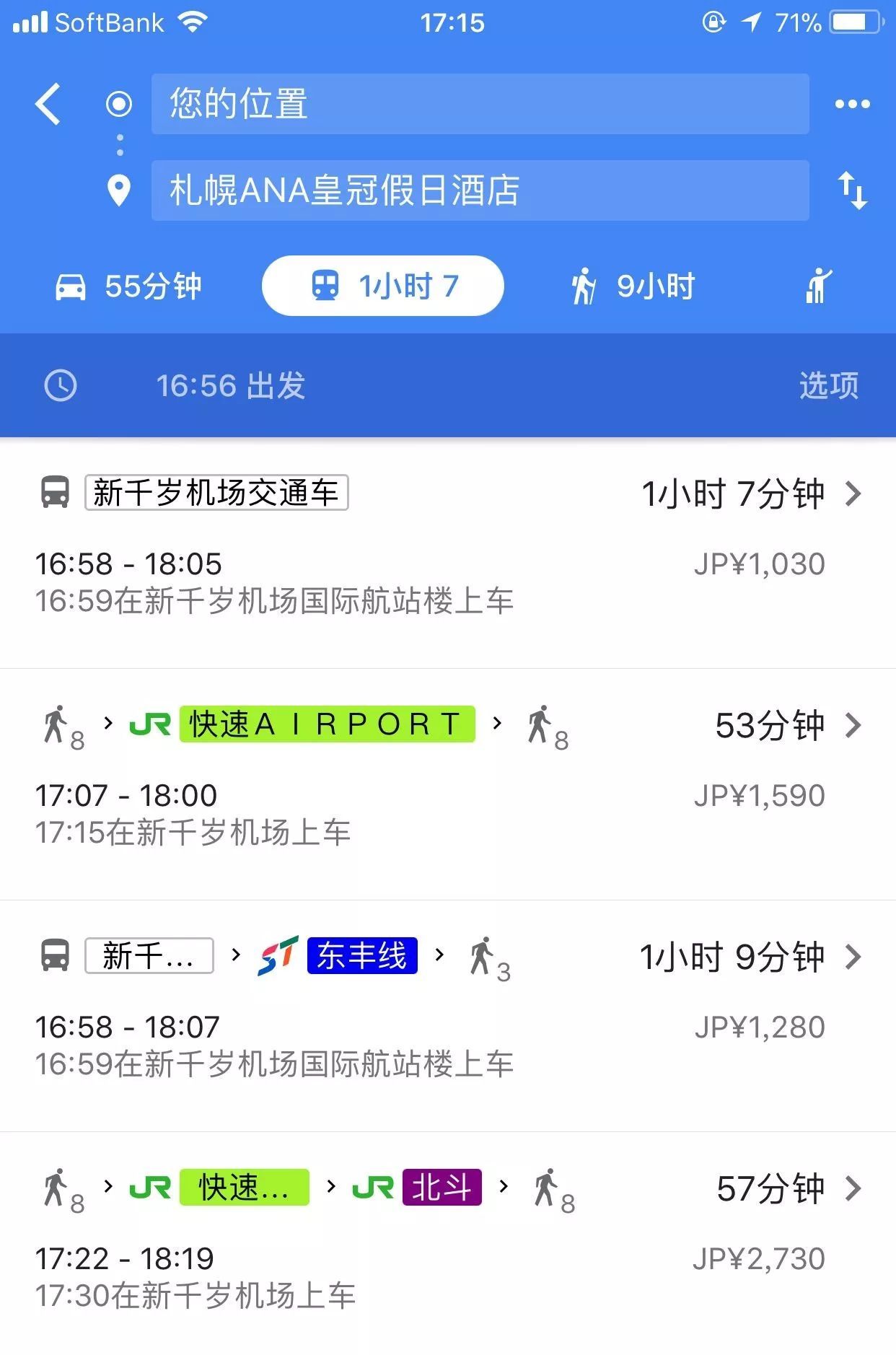Select the transit tab 1小时 7
The height and width of the screenshot is (1355, 896).
tap(382, 286)
